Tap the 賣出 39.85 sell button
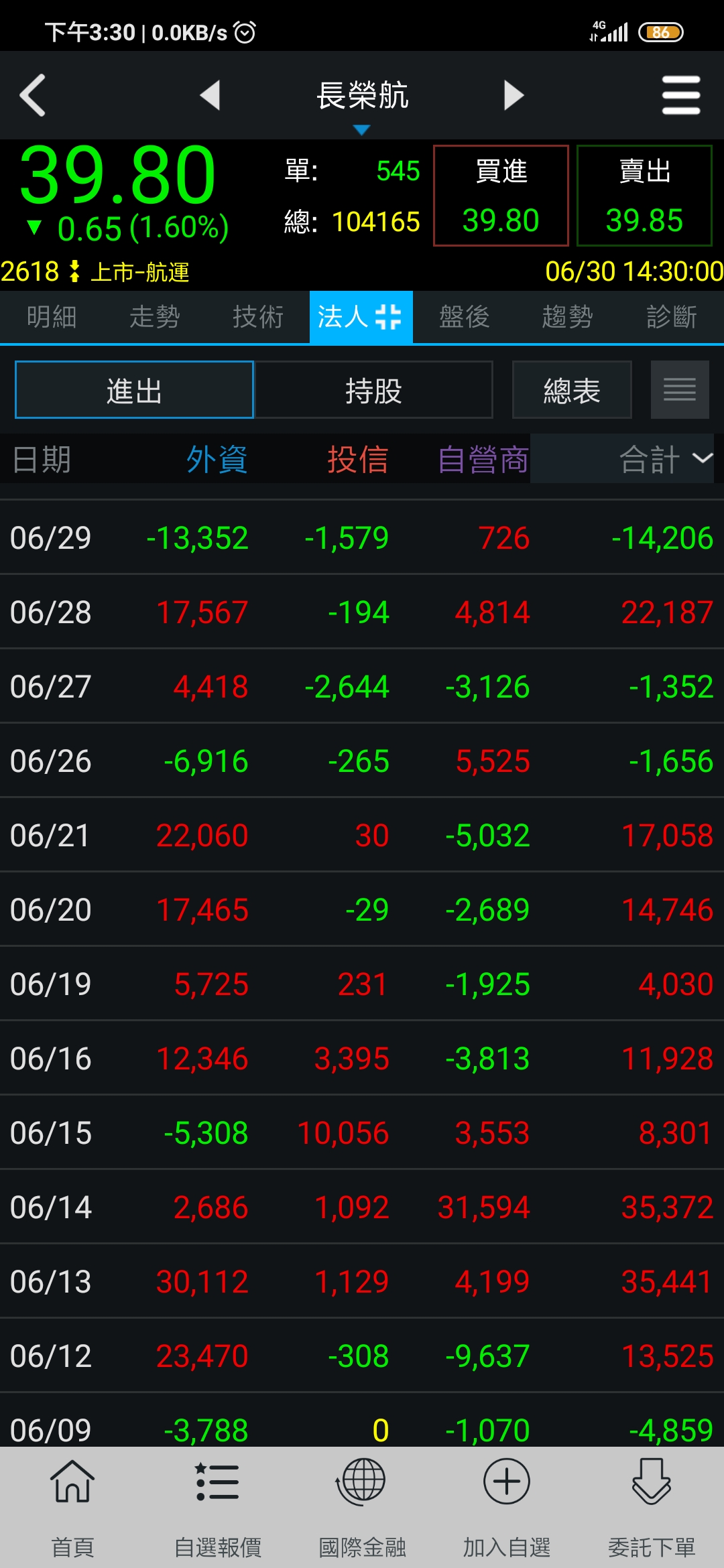The image size is (724, 1568). coord(644,196)
